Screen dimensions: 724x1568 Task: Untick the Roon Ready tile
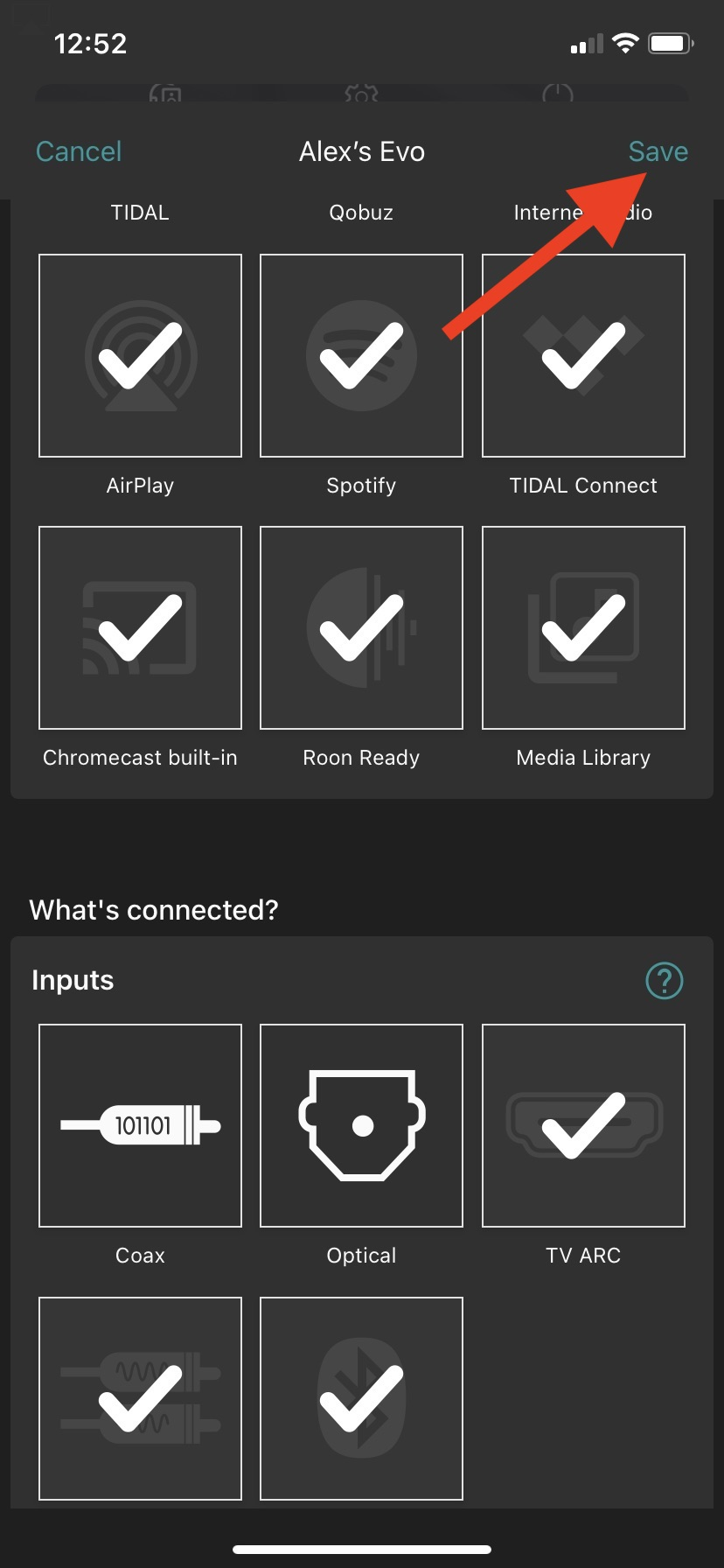click(361, 627)
